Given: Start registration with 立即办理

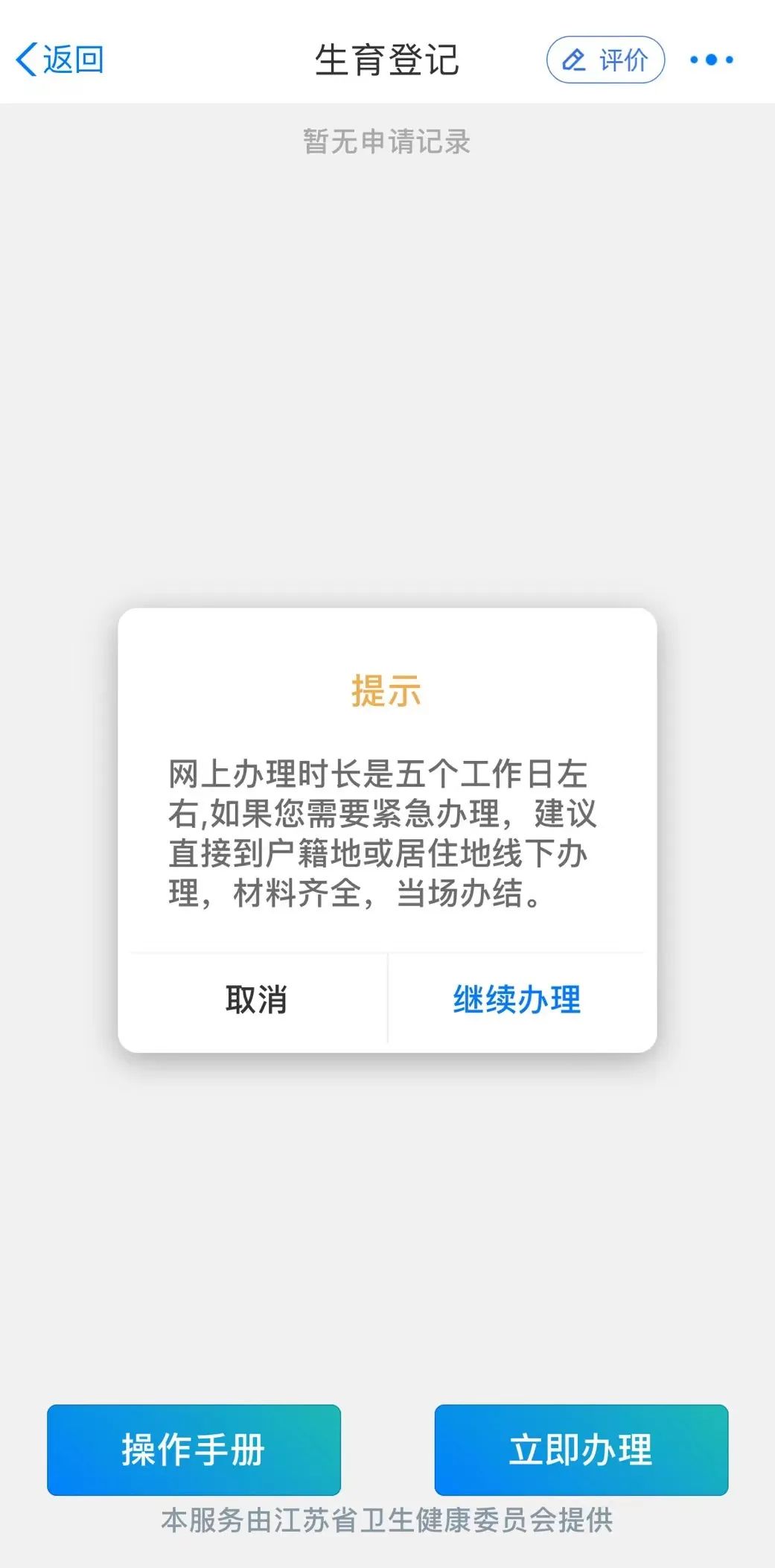Looking at the screenshot, I should pyautogui.click(x=581, y=1449).
